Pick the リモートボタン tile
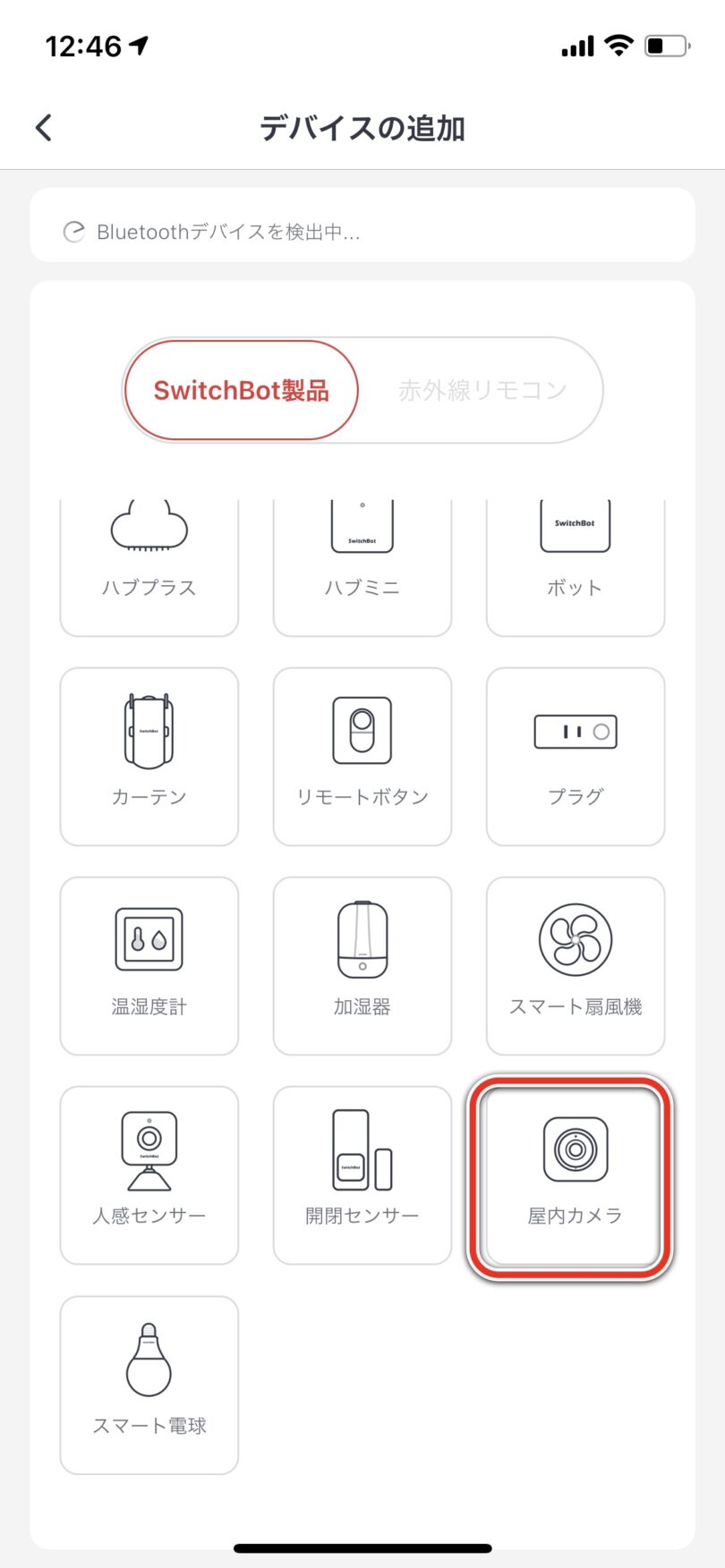 pos(362,757)
